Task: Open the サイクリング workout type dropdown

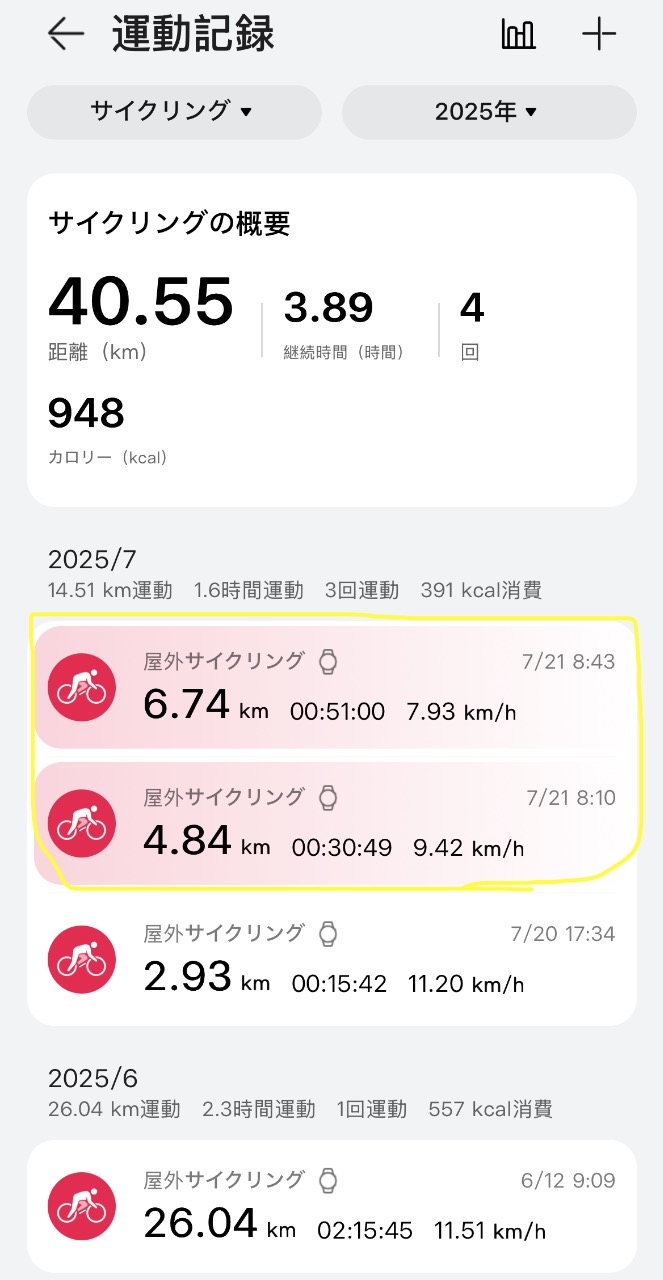Action: (x=174, y=112)
